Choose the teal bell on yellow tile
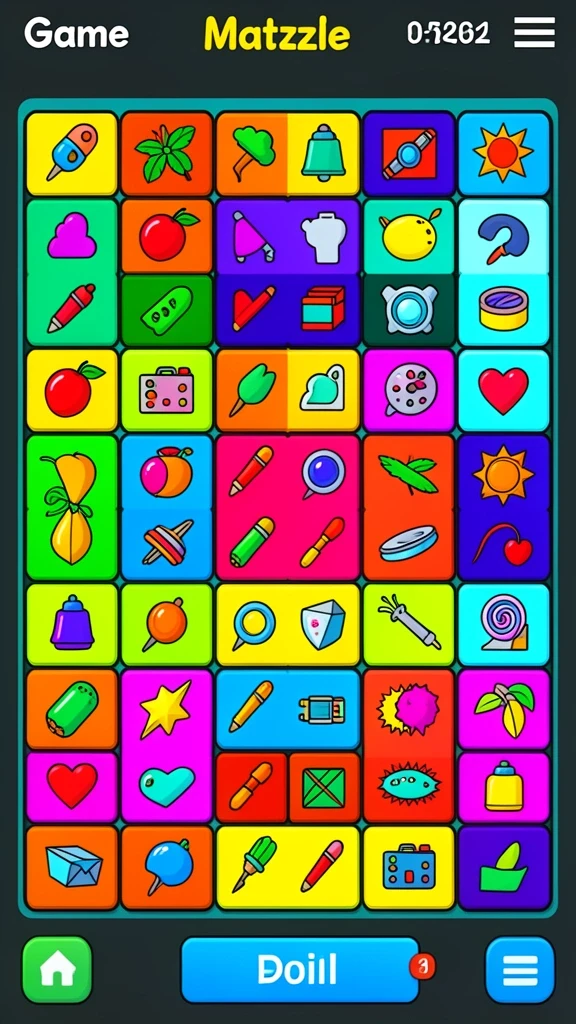This screenshot has height=1024, width=576. [x=323, y=153]
